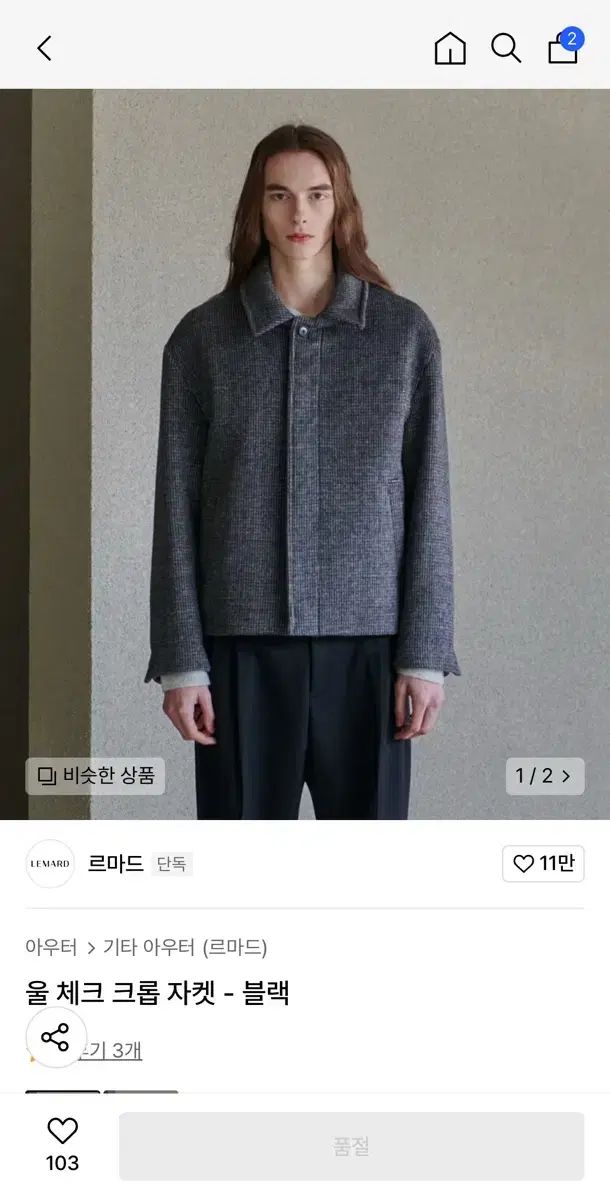This screenshot has width=610, height=1200.
Task: Open the 아우터 category breadcrumb
Action: (x=51, y=947)
